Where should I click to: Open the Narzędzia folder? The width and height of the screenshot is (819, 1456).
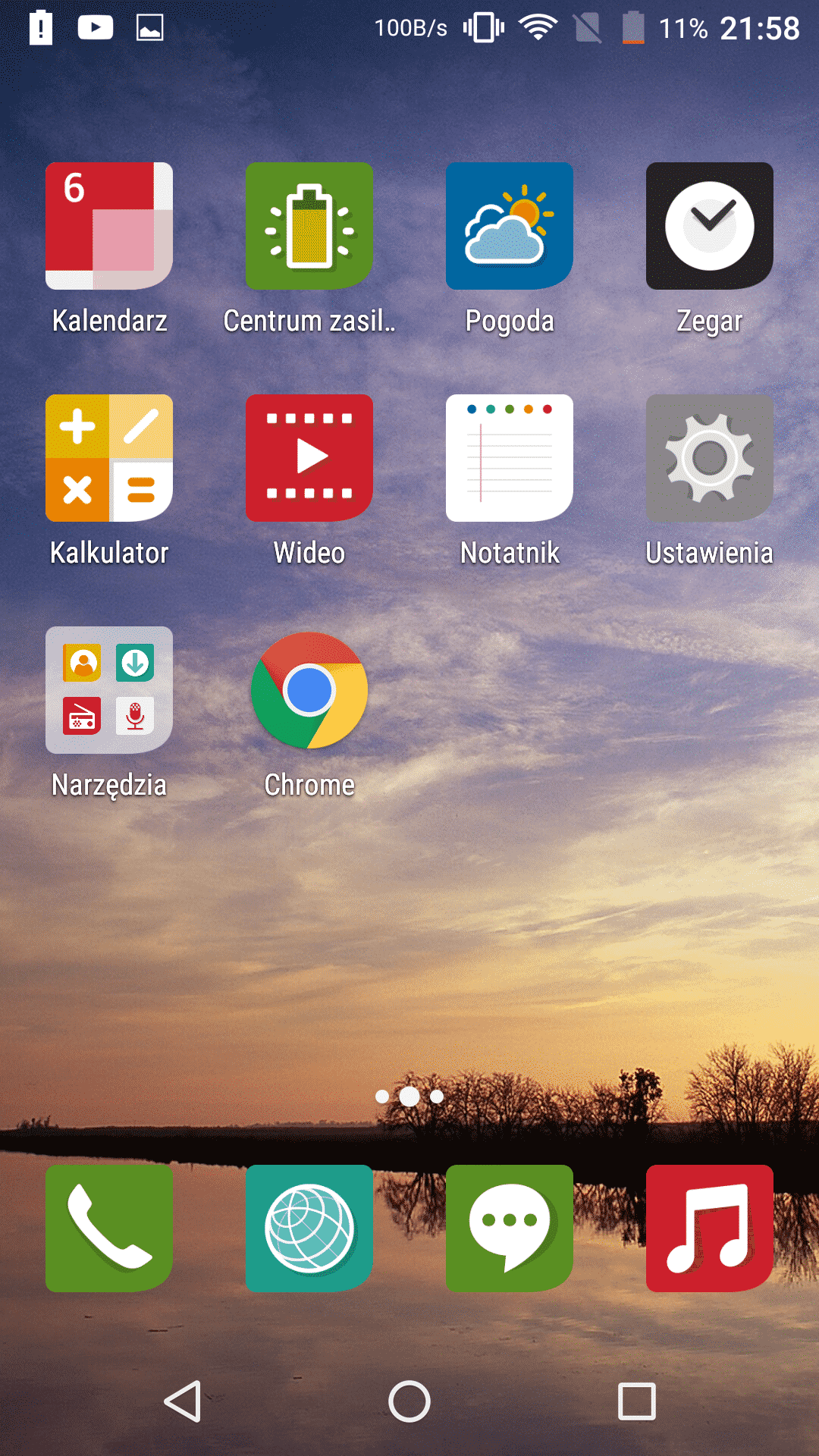coord(109,690)
